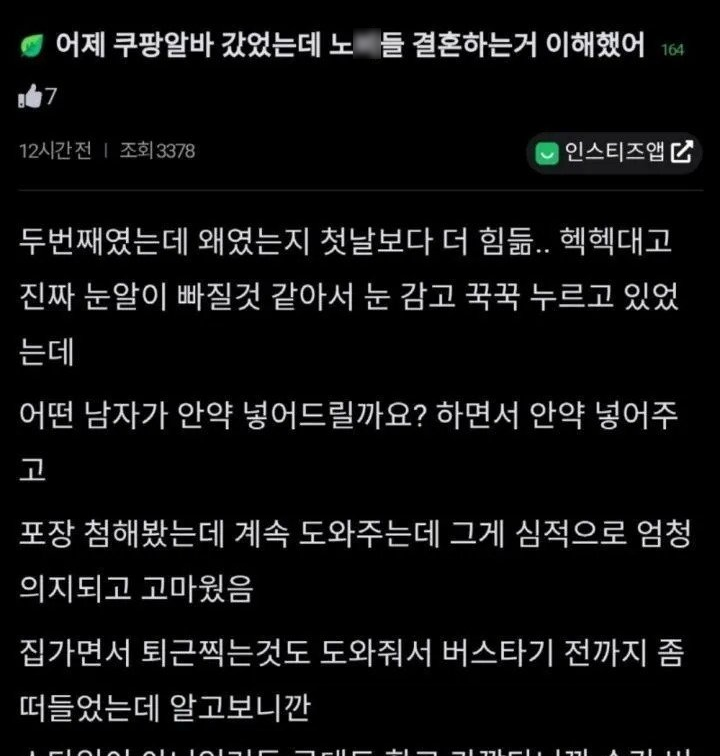
Task: Open the 인스티즈앱 link button
Action: [x=614, y=153]
